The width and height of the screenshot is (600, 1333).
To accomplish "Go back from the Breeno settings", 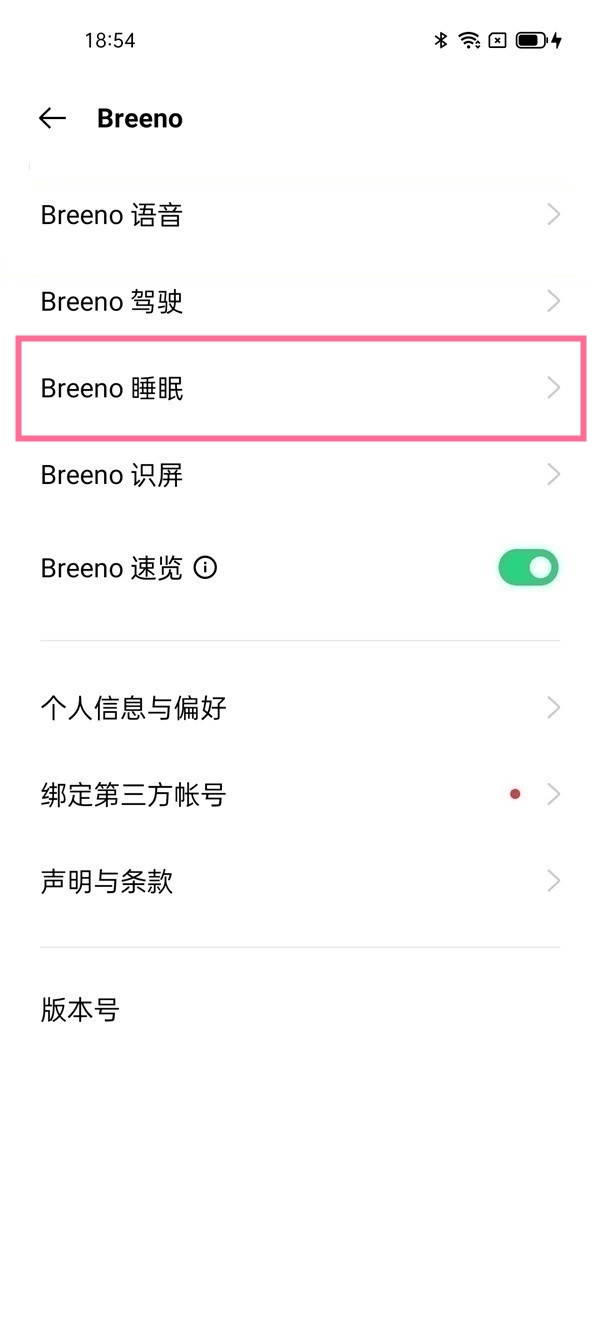I will [52, 119].
